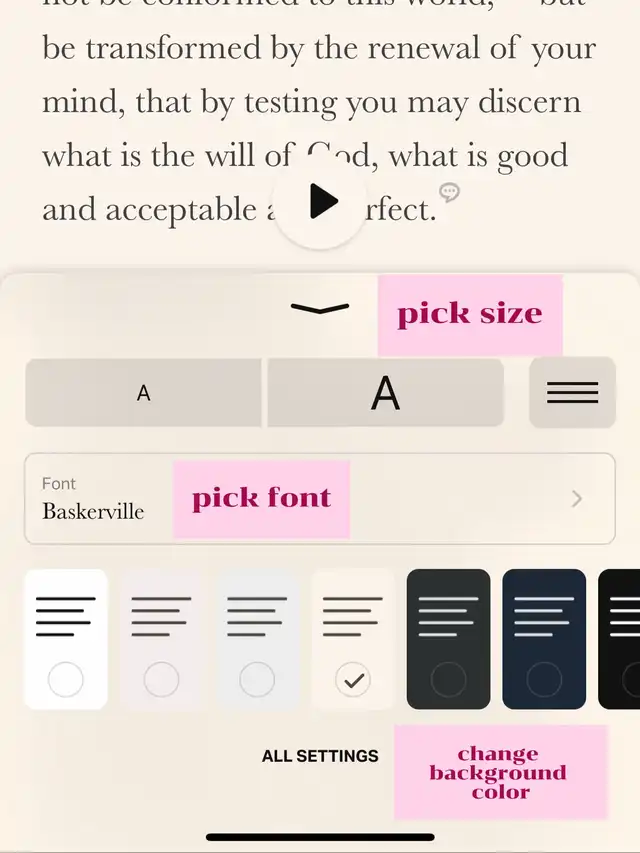Play the audio reading
The height and width of the screenshot is (853, 640).
[x=320, y=201]
